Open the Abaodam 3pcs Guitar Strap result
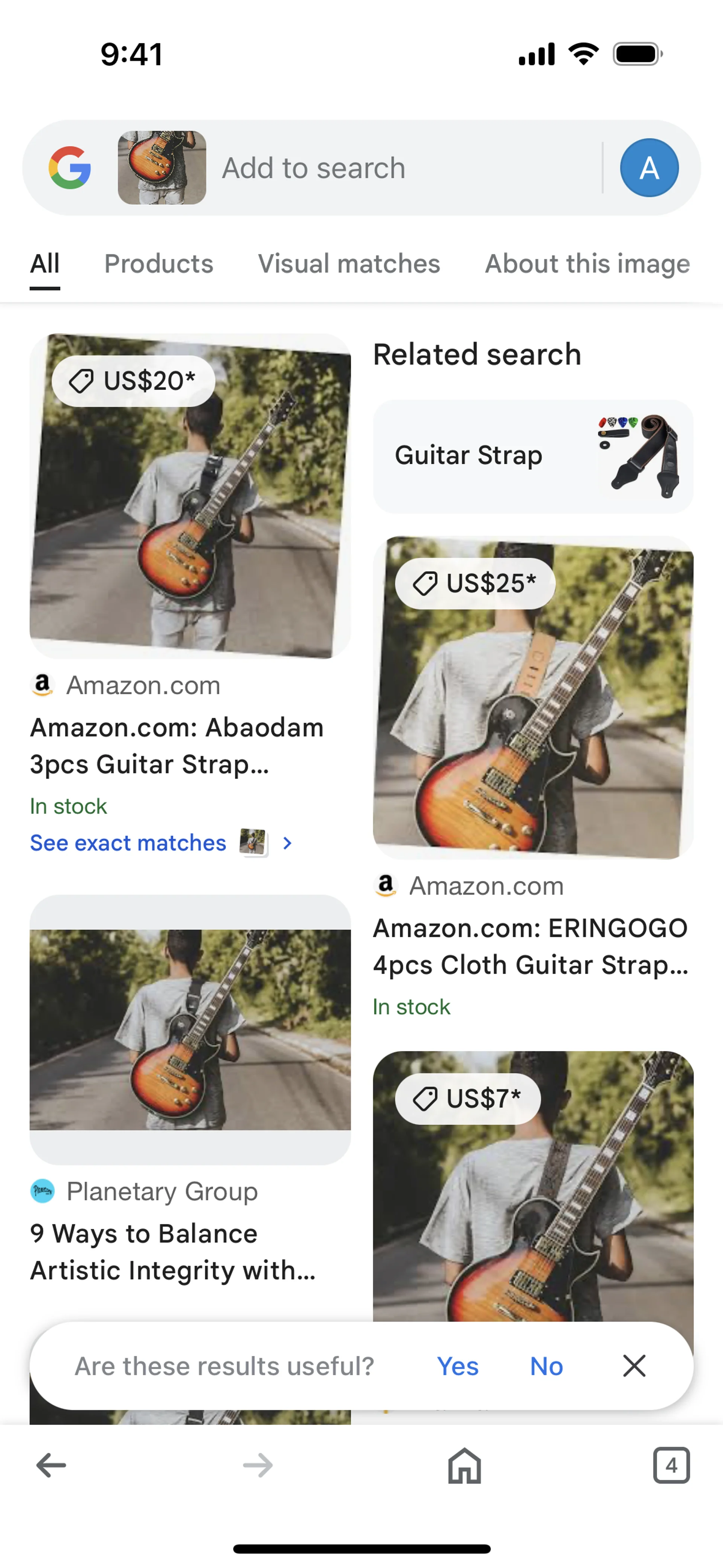 [177, 746]
